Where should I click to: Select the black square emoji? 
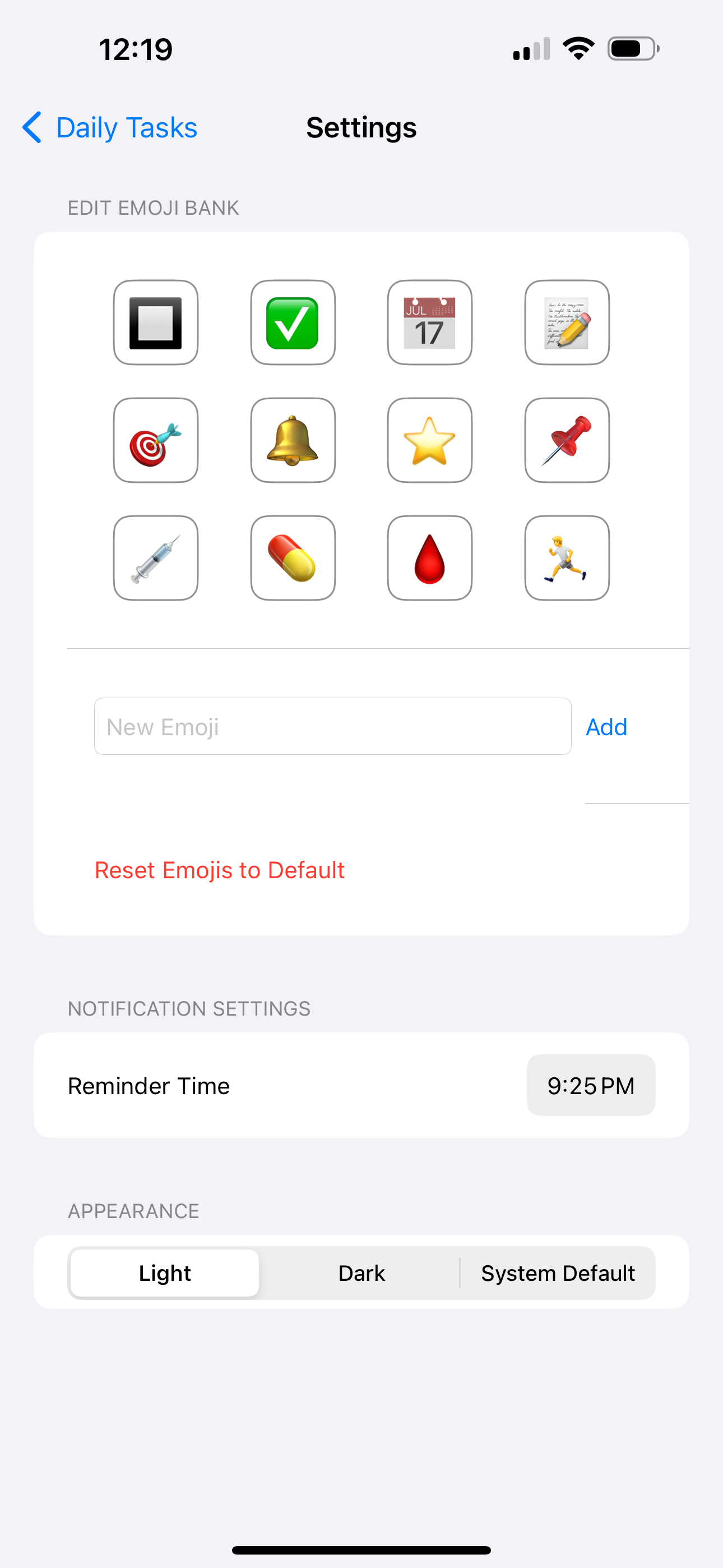point(156,322)
